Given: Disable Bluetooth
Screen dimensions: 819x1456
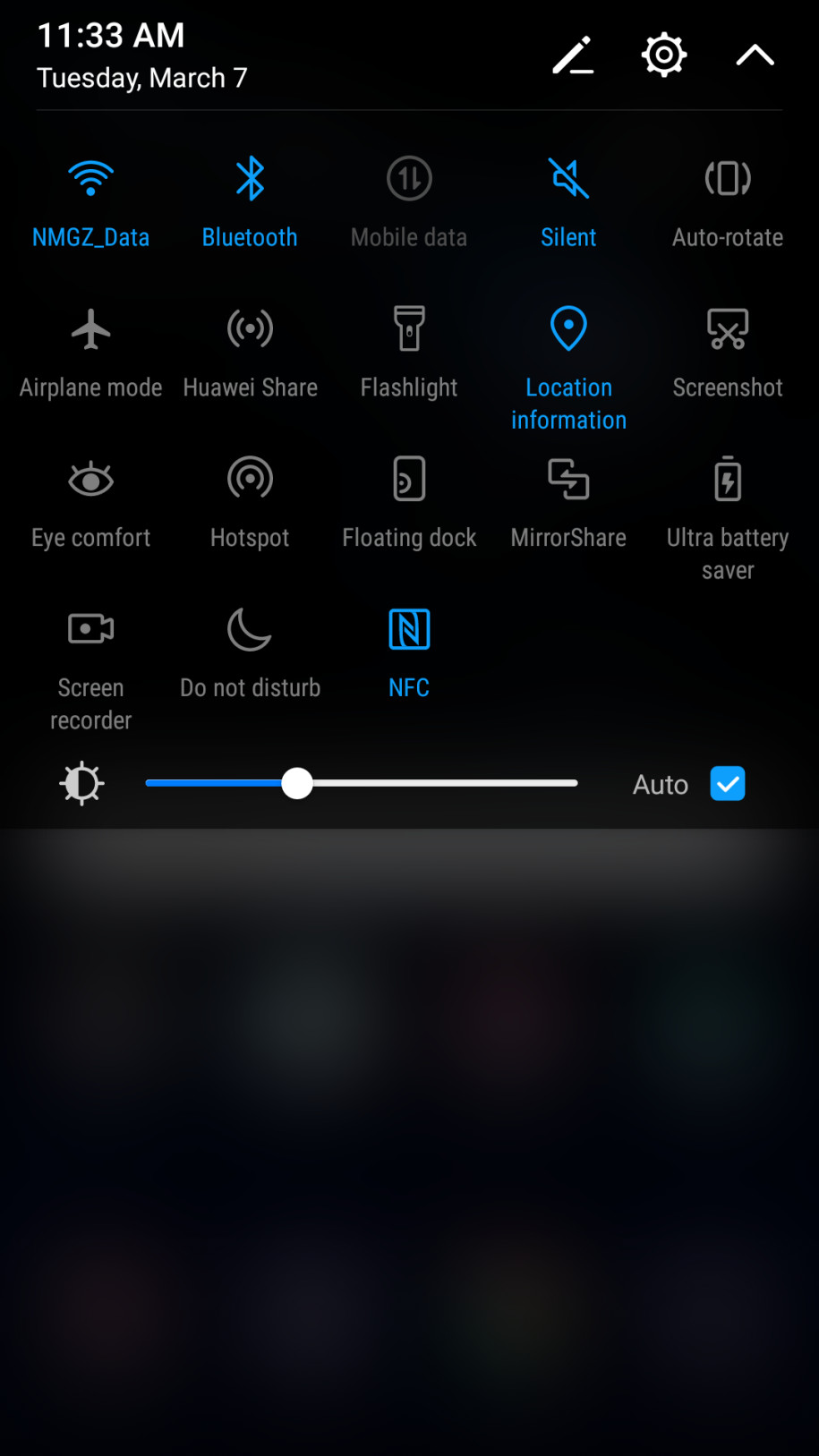Looking at the screenshot, I should (x=250, y=179).
